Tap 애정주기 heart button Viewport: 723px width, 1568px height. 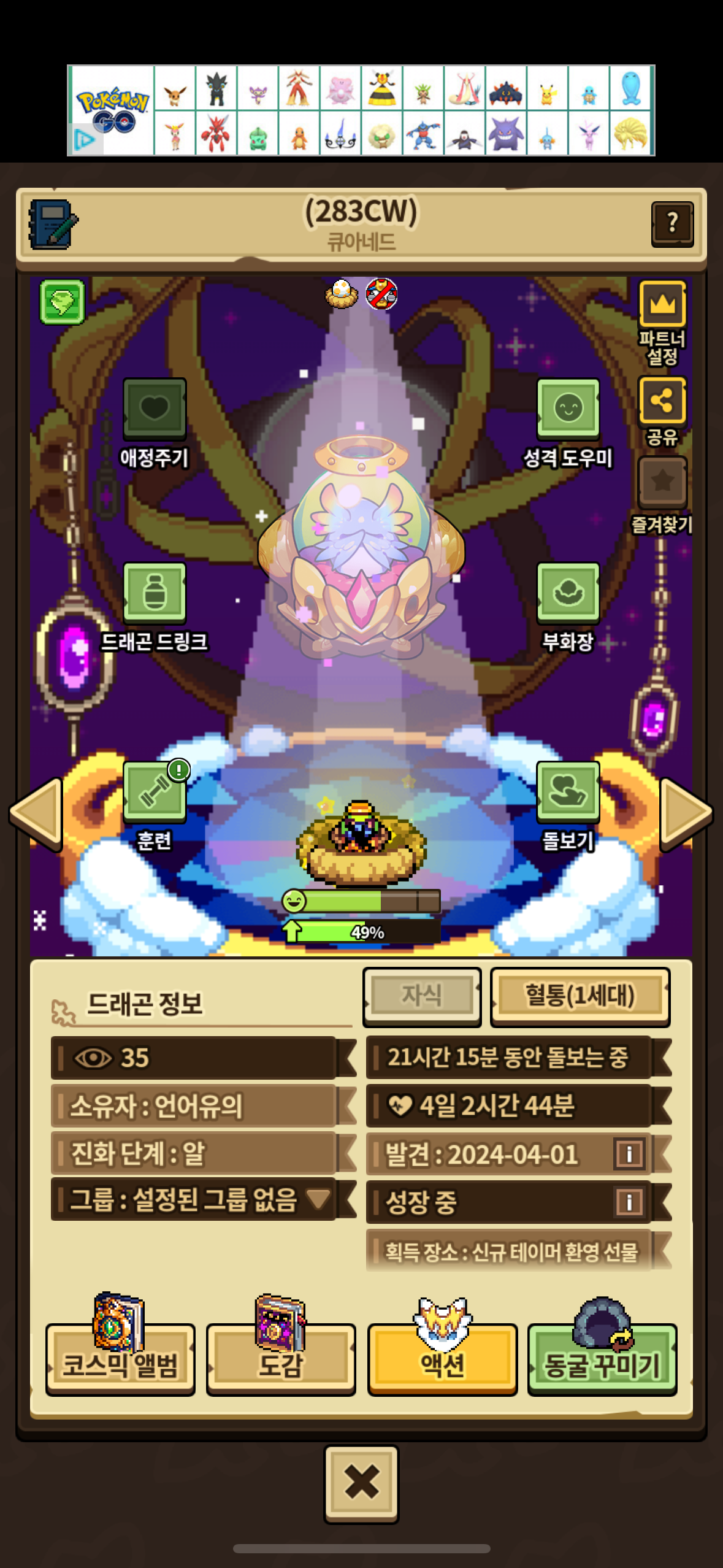[155, 409]
